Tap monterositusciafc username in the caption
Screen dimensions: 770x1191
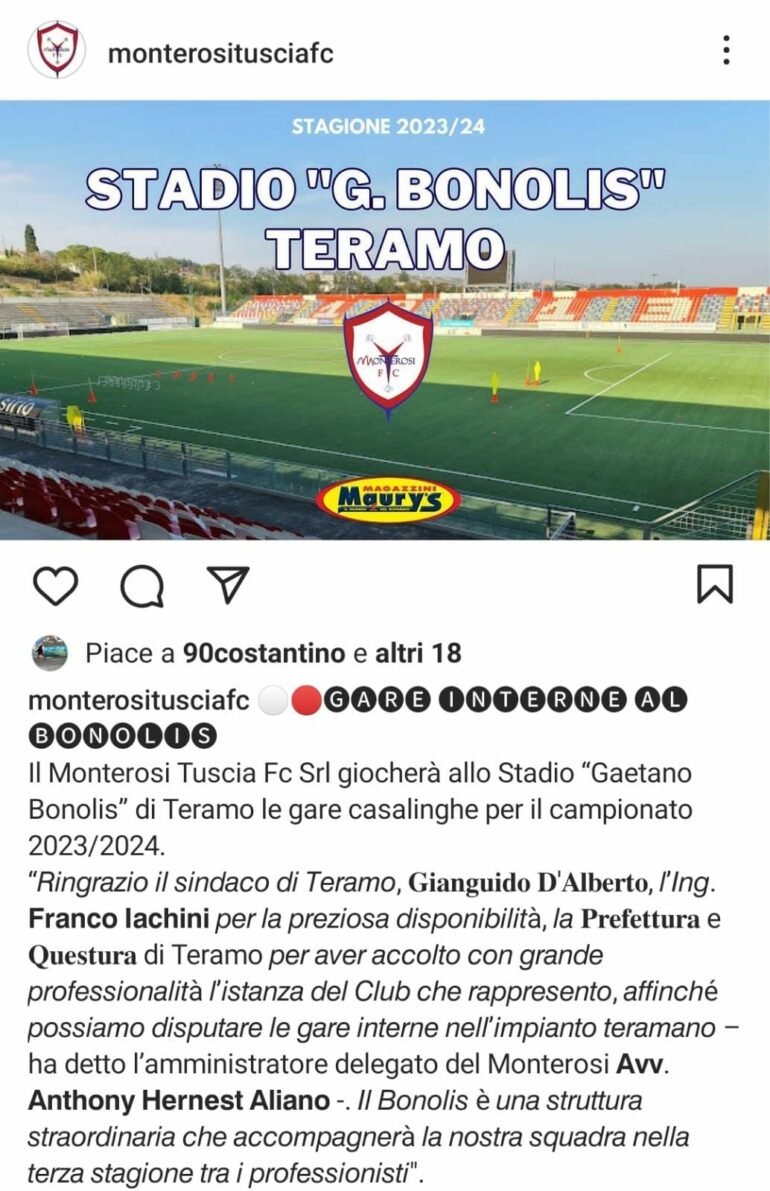pyautogui.click(x=139, y=700)
